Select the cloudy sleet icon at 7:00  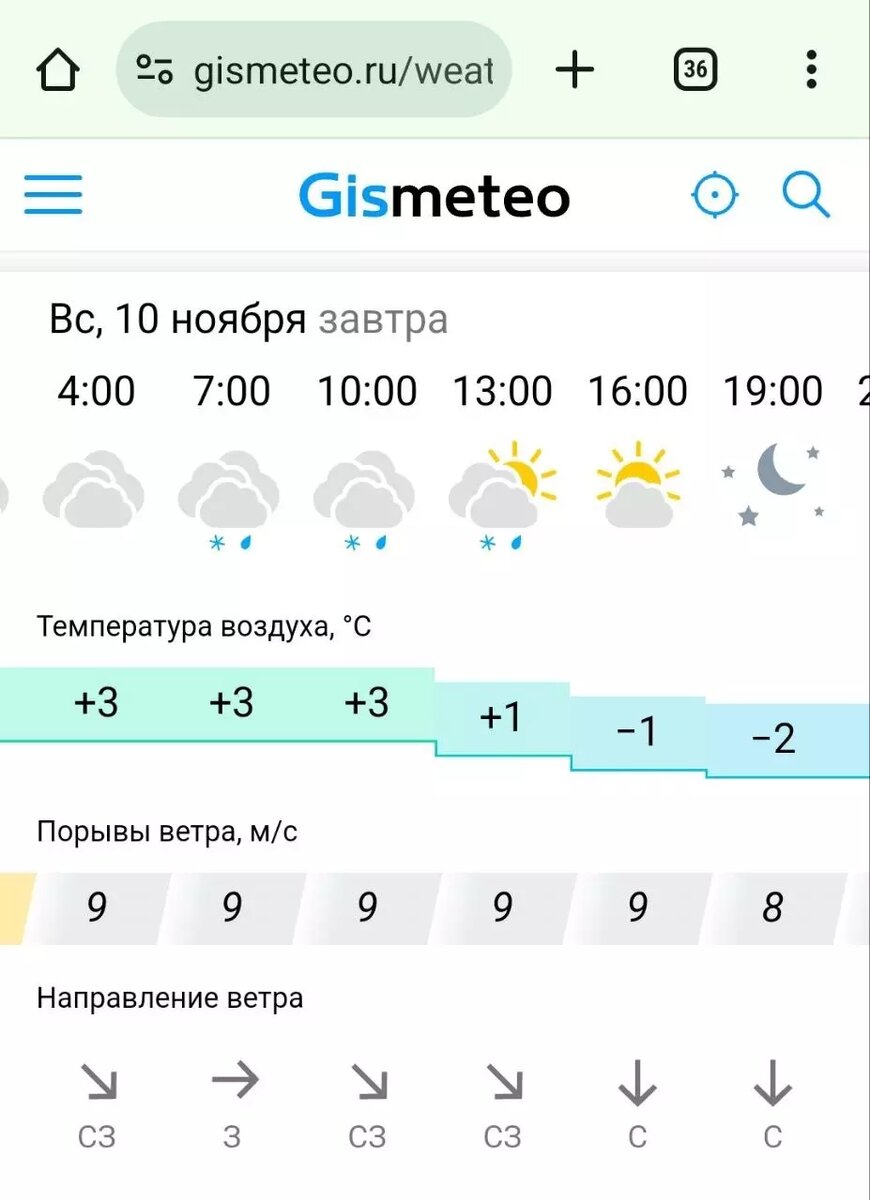click(x=230, y=490)
